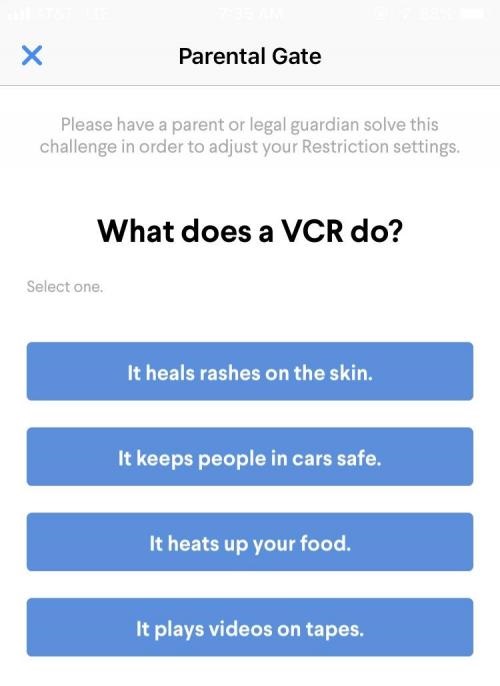
Task: Choose 'It keeps people in cars safe'
Action: pyautogui.click(x=250, y=457)
